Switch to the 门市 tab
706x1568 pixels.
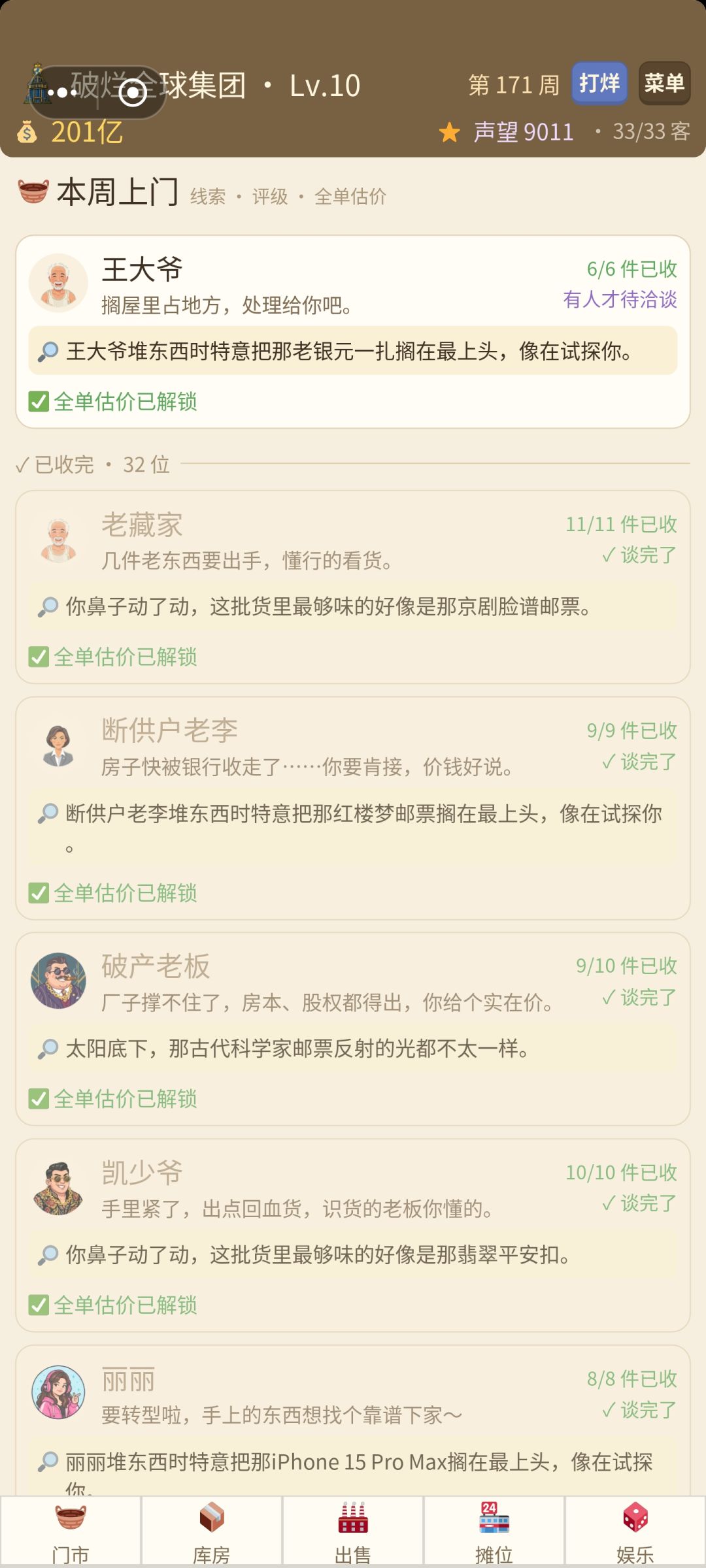click(x=71, y=1532)
